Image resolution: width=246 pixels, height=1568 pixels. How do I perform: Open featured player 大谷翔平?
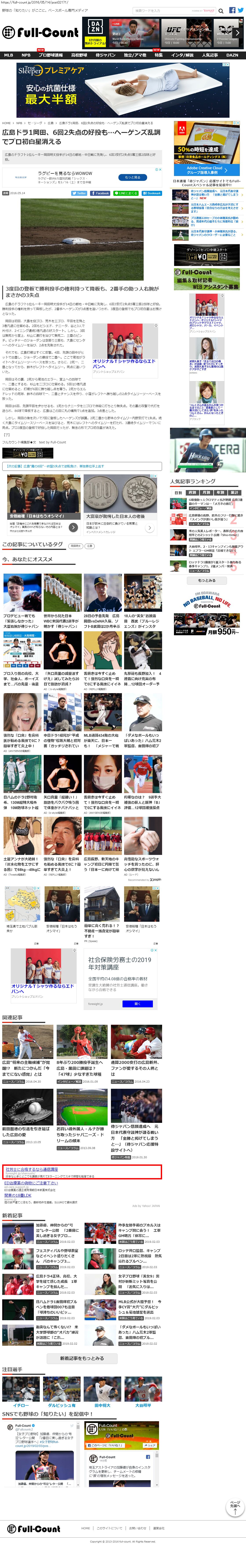click(143, 1405)
